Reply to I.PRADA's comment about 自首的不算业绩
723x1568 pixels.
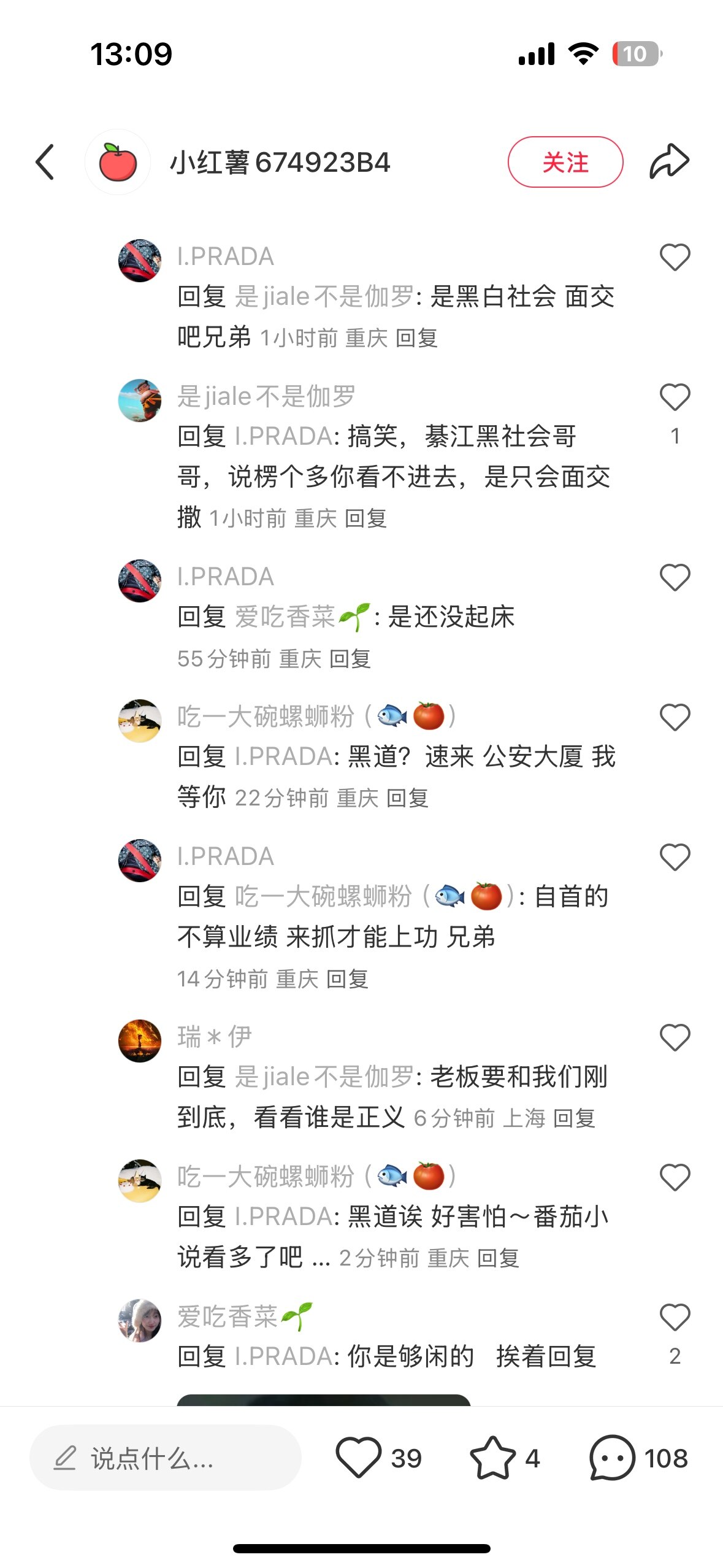pos(347,979)
